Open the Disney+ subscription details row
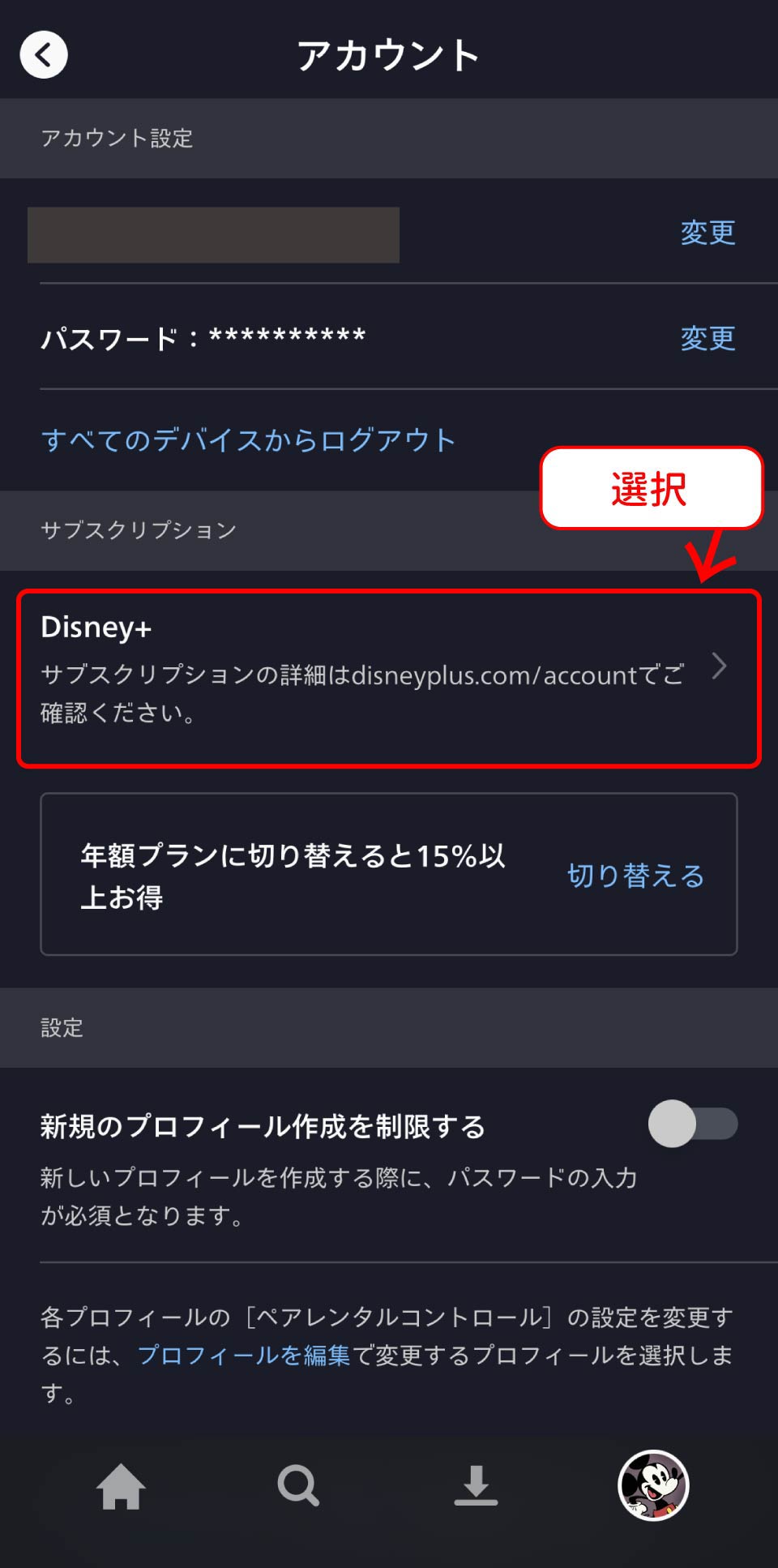778x1568 pixels. (387, 678)
